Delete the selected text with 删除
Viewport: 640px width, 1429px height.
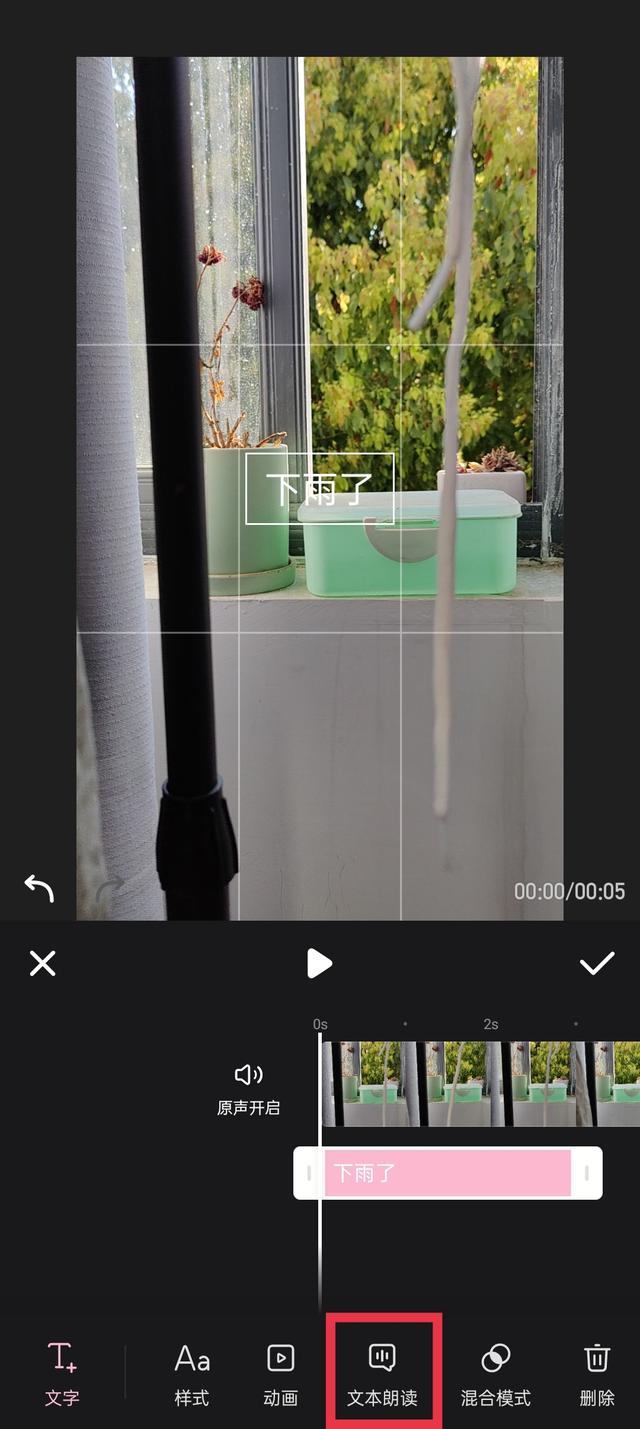point(597,1374)
